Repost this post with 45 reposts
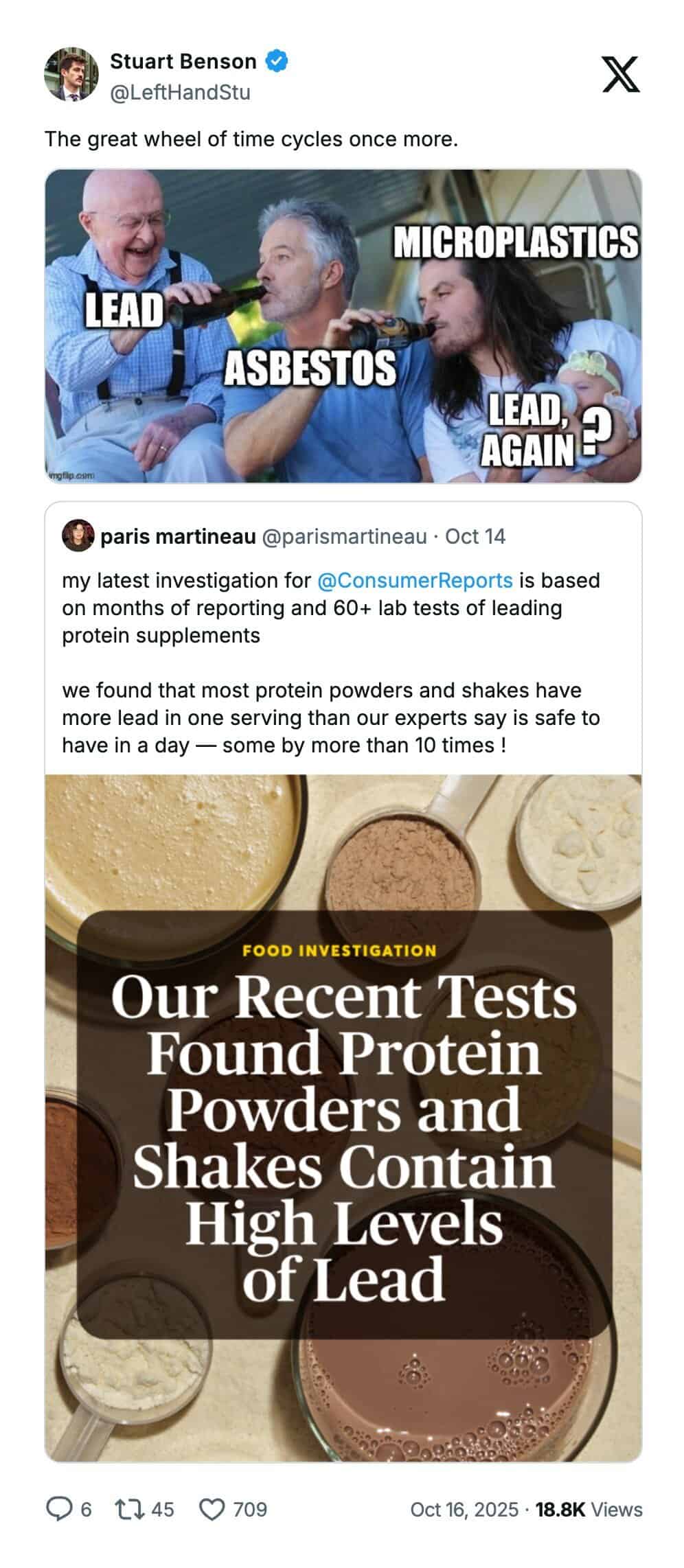Image resolution: width=684 pixels, height=1568 pixels. click(126, 1509)
